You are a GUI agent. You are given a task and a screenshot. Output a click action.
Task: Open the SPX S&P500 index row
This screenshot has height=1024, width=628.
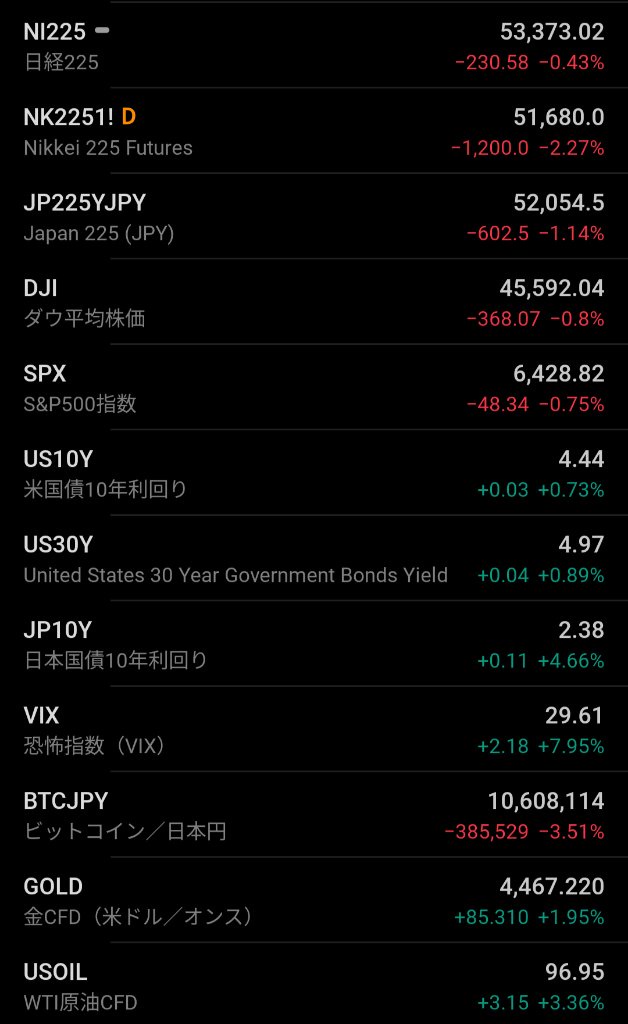click(314, 388)
